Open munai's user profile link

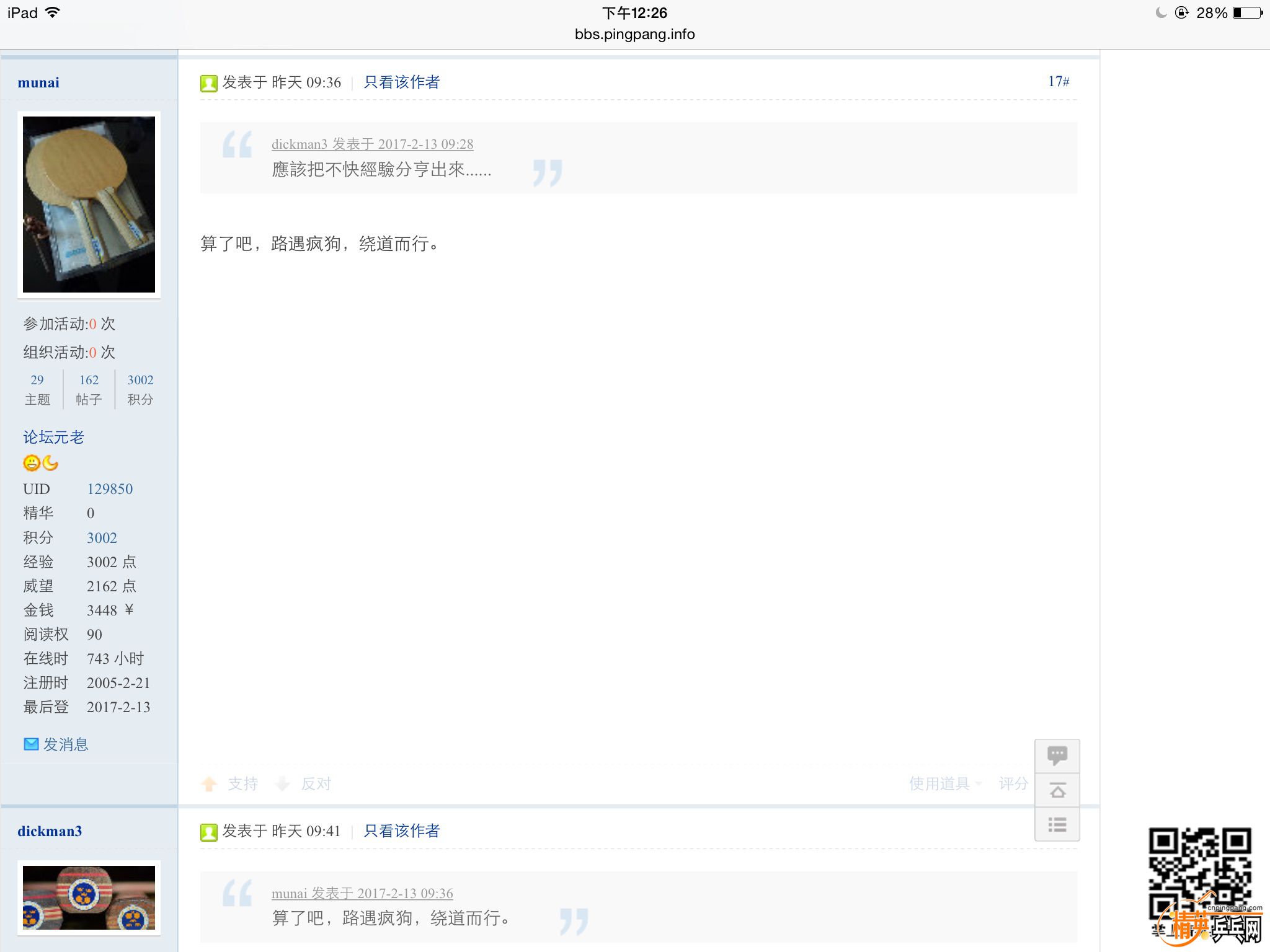tap(38, 82)
